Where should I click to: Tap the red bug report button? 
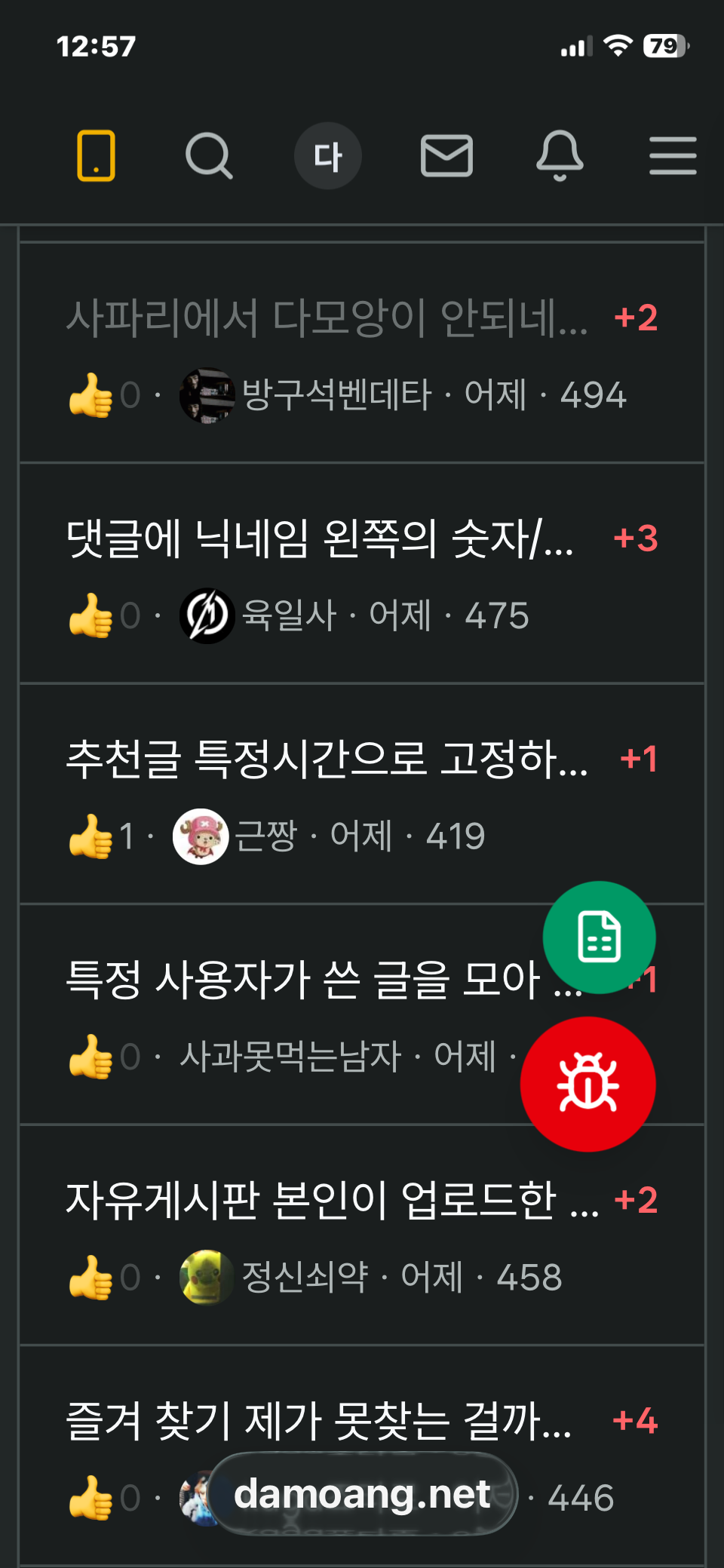588,1085
